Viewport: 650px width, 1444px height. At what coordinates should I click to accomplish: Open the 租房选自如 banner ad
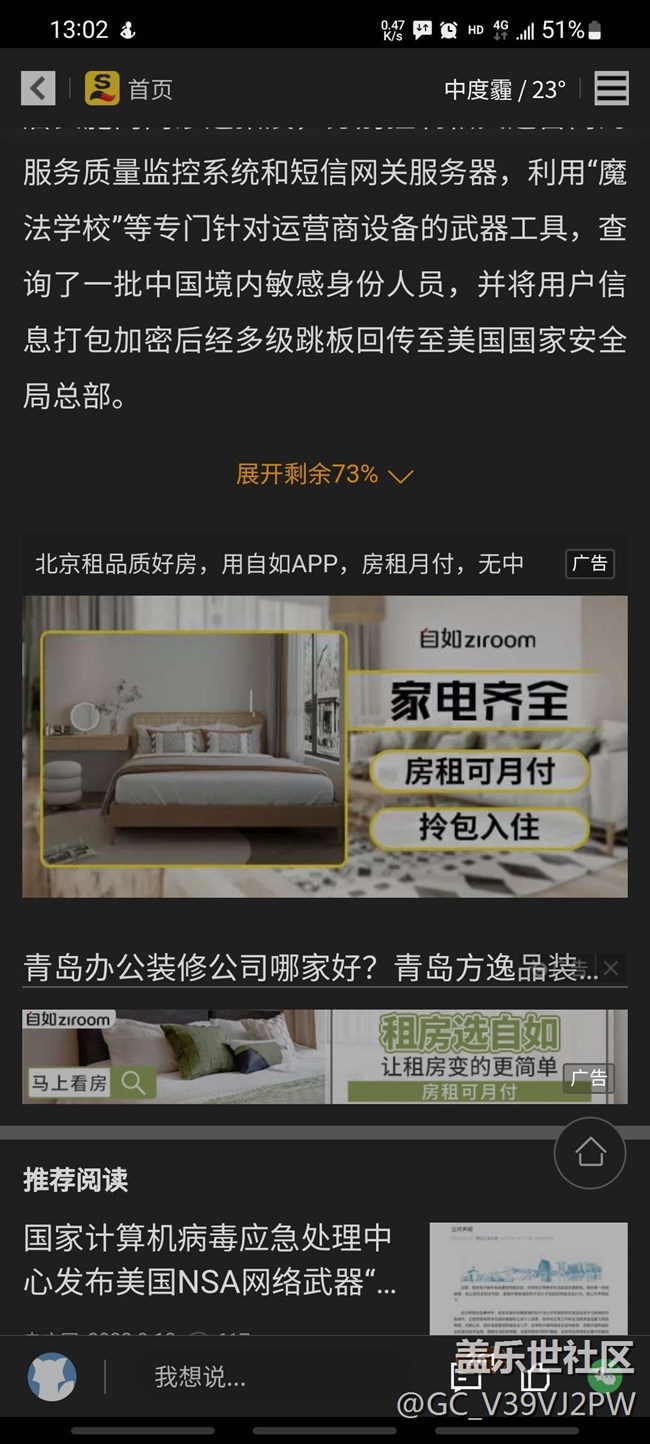pyautogui.click(x=325, y=1056)
